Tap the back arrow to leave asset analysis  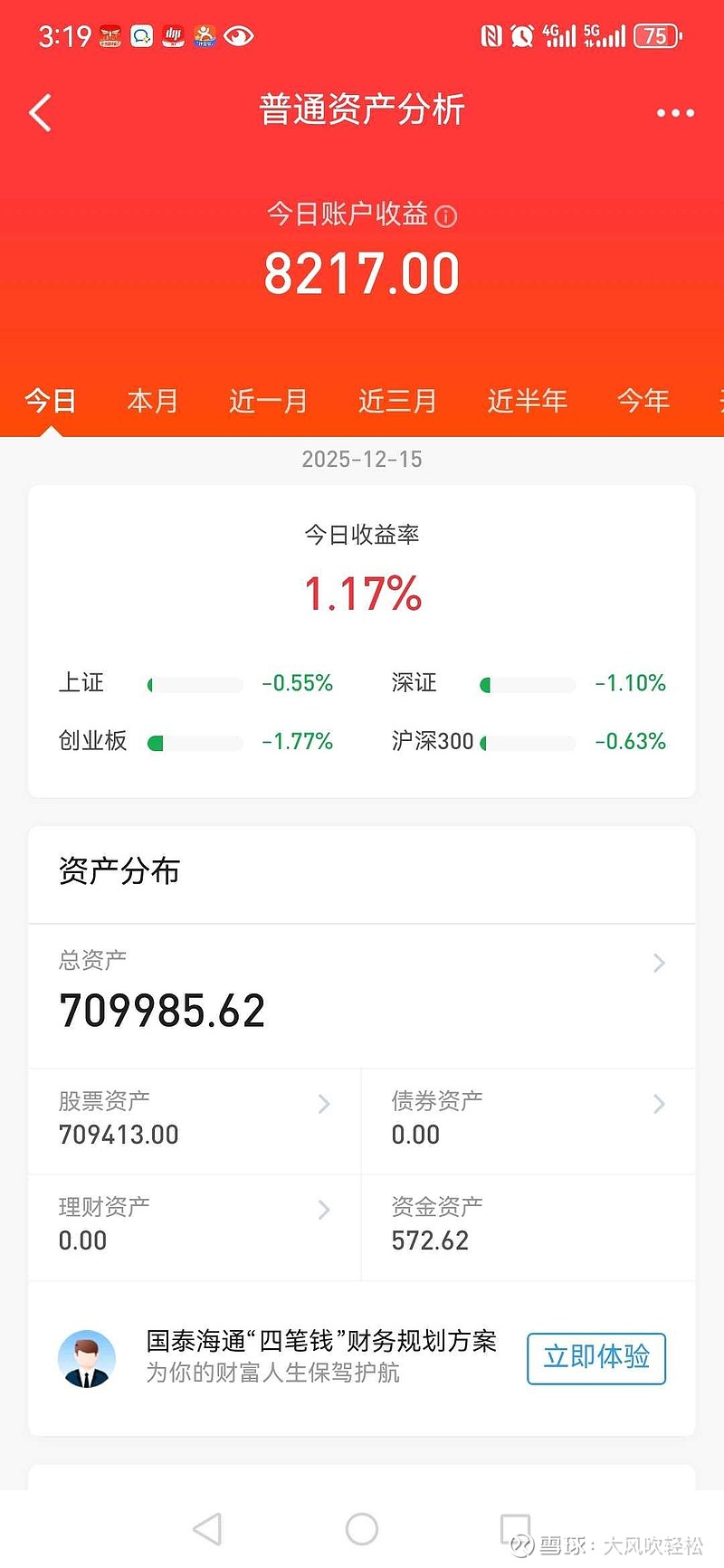39,110
